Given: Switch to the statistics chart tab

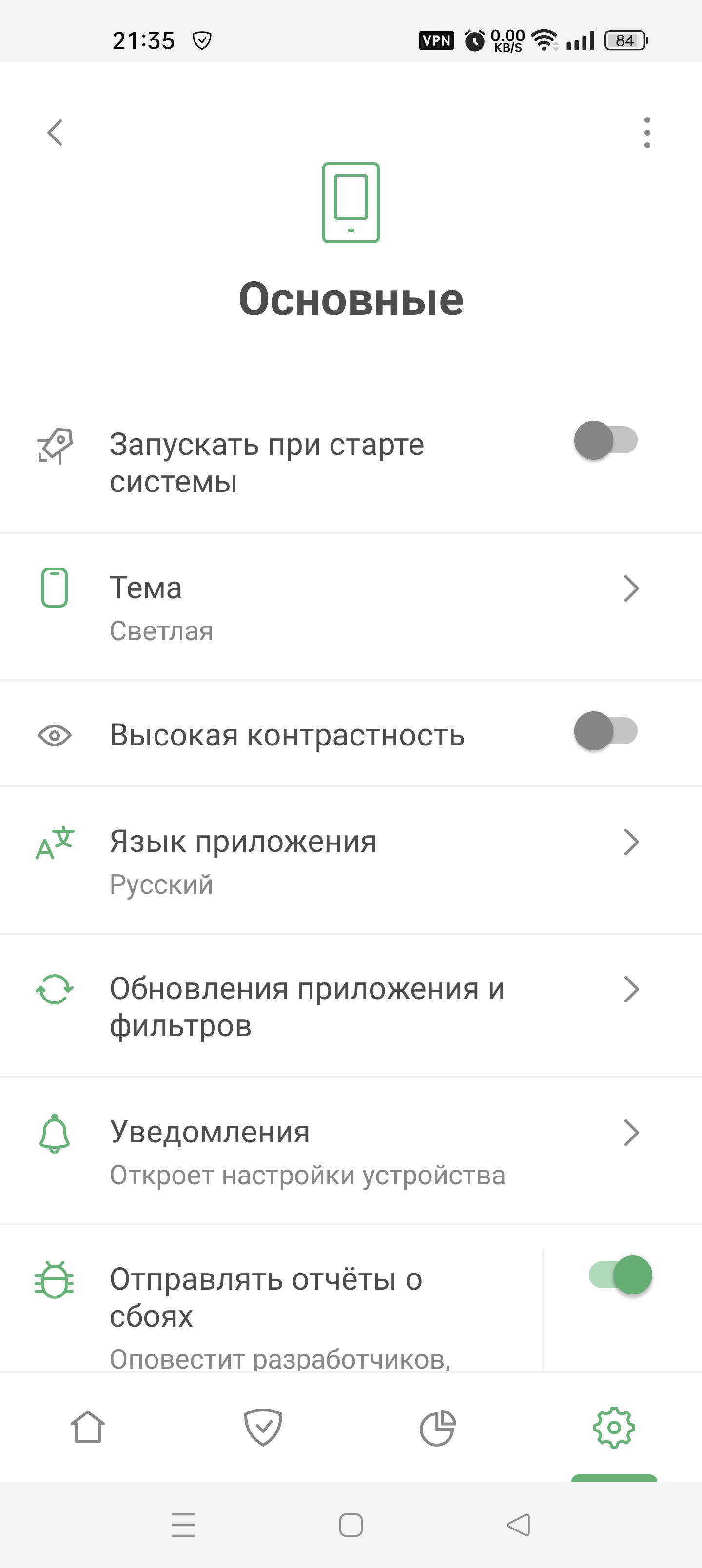Looking at the screenshot, I should pyautogui.click(x=438, y=1428).
